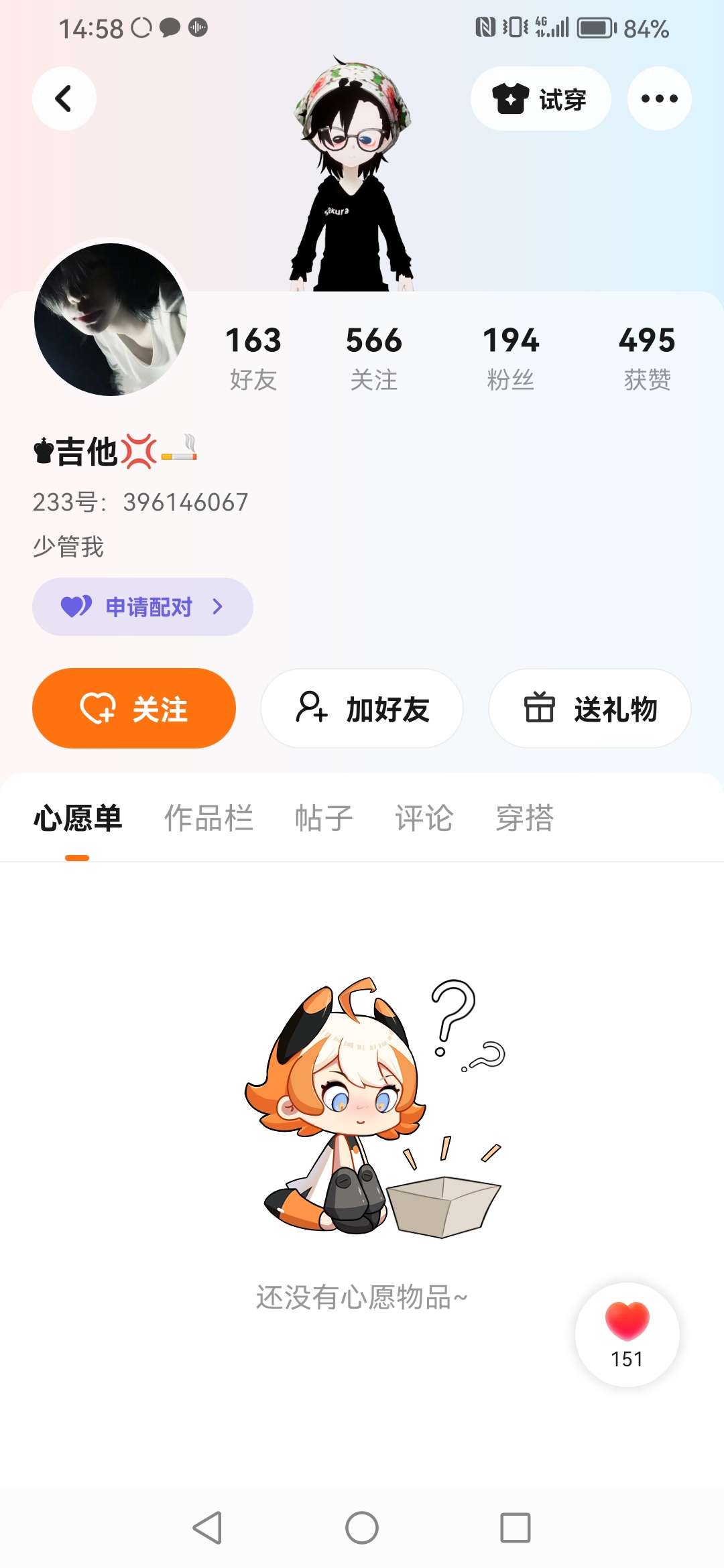Open the three-dot overflow menu

(659, 99)
